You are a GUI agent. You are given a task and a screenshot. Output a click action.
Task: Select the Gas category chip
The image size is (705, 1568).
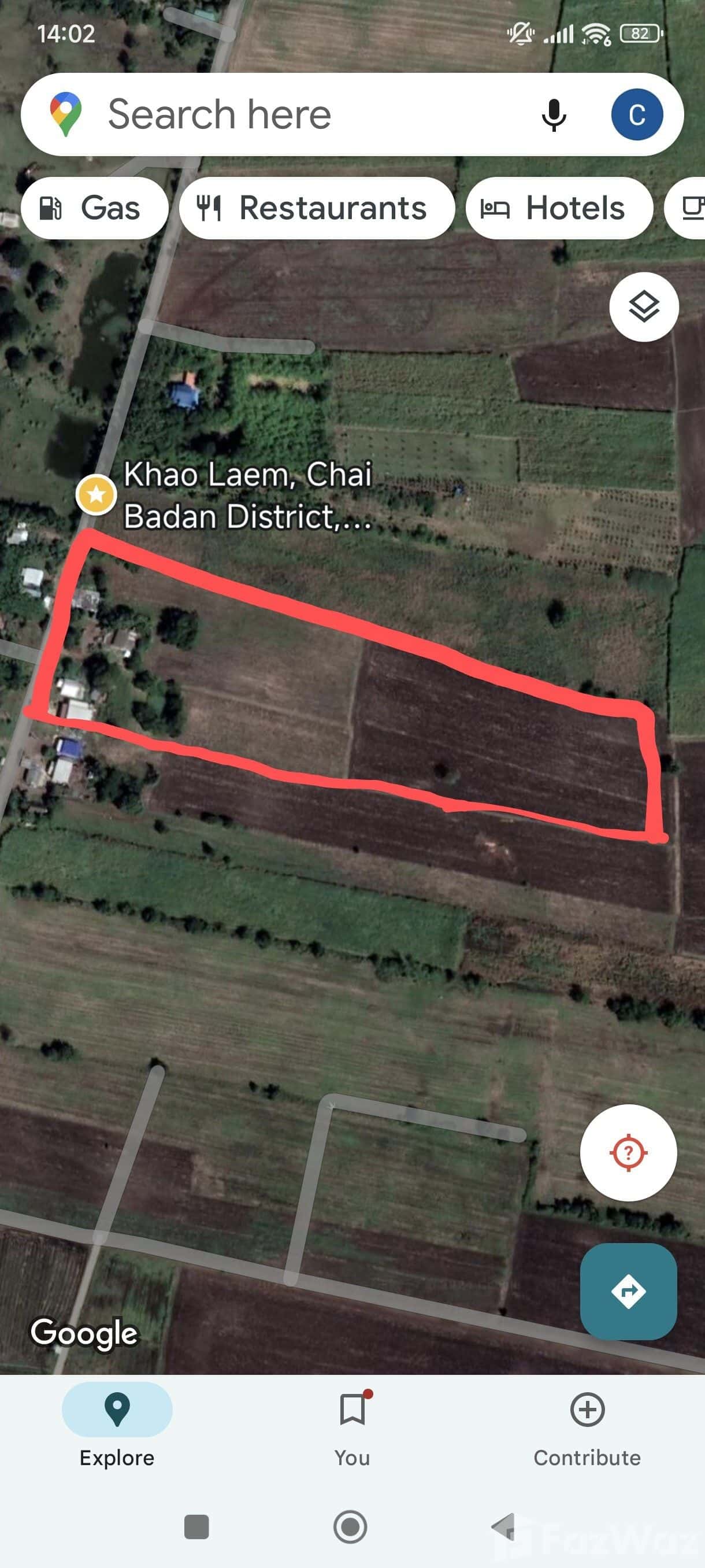pyautogui.click(x=94, y=208)
